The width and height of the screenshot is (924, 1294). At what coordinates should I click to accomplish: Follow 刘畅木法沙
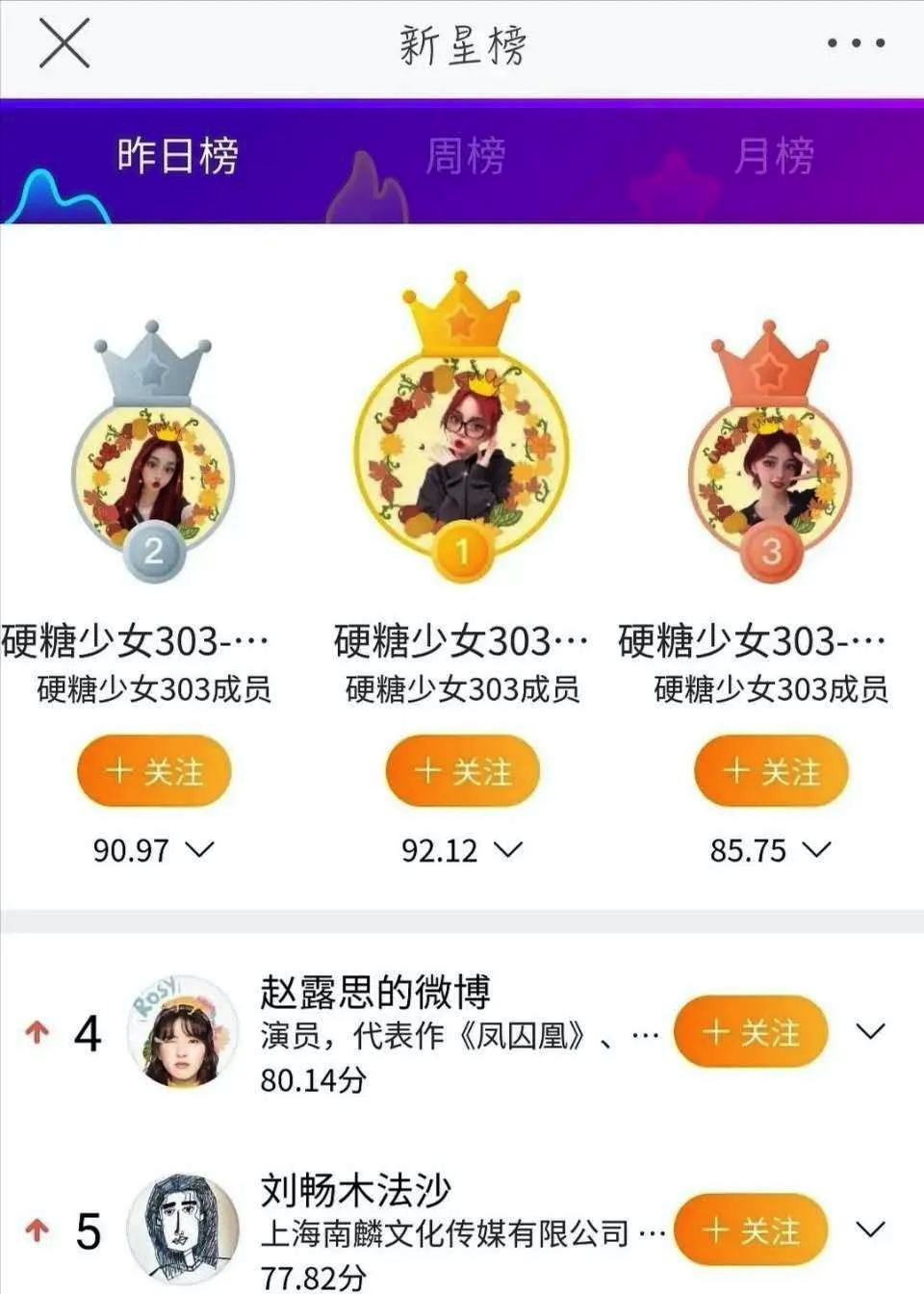point(751,1230)
